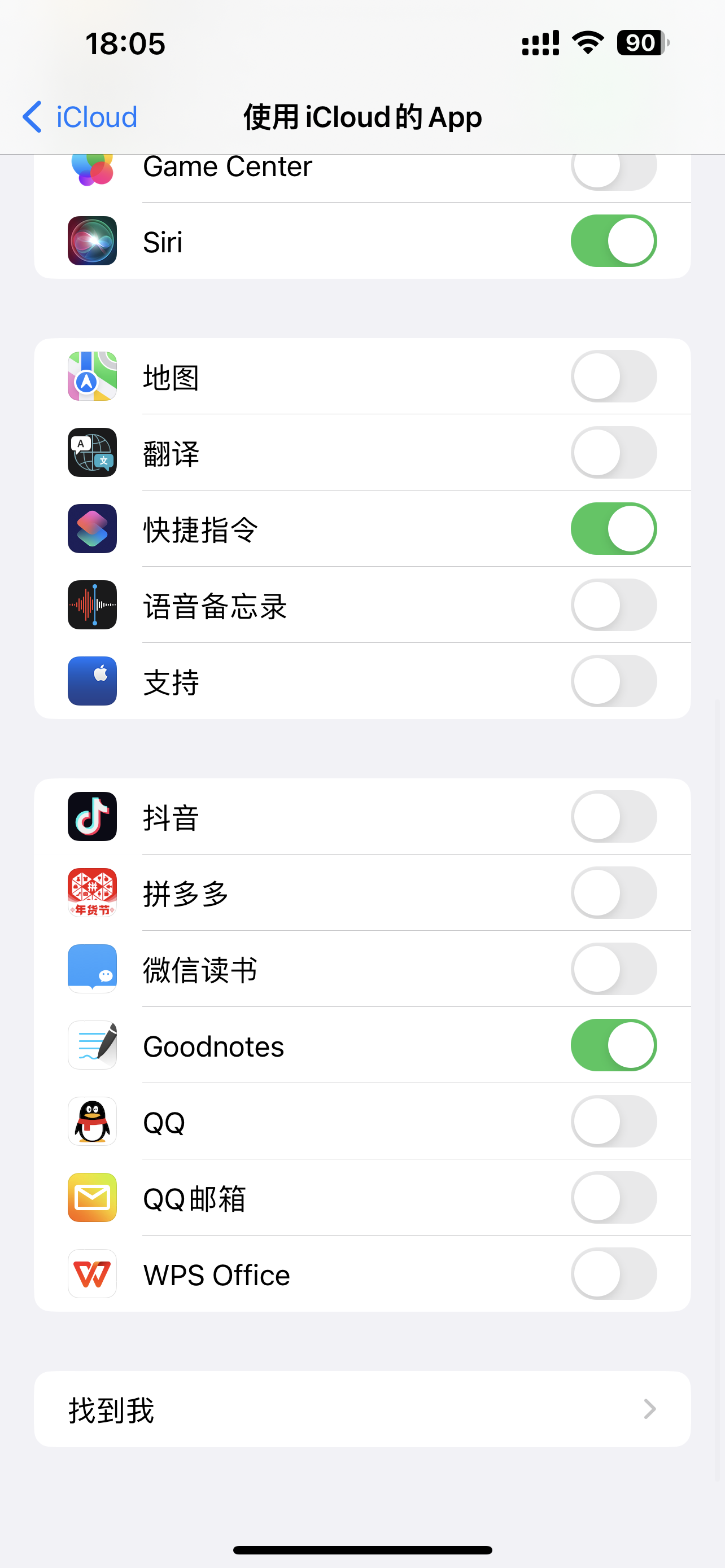The width and height of the screenshot is (725, 1568).
Task: Turn on iCloud for 抖音
Action: coord(613,816)
